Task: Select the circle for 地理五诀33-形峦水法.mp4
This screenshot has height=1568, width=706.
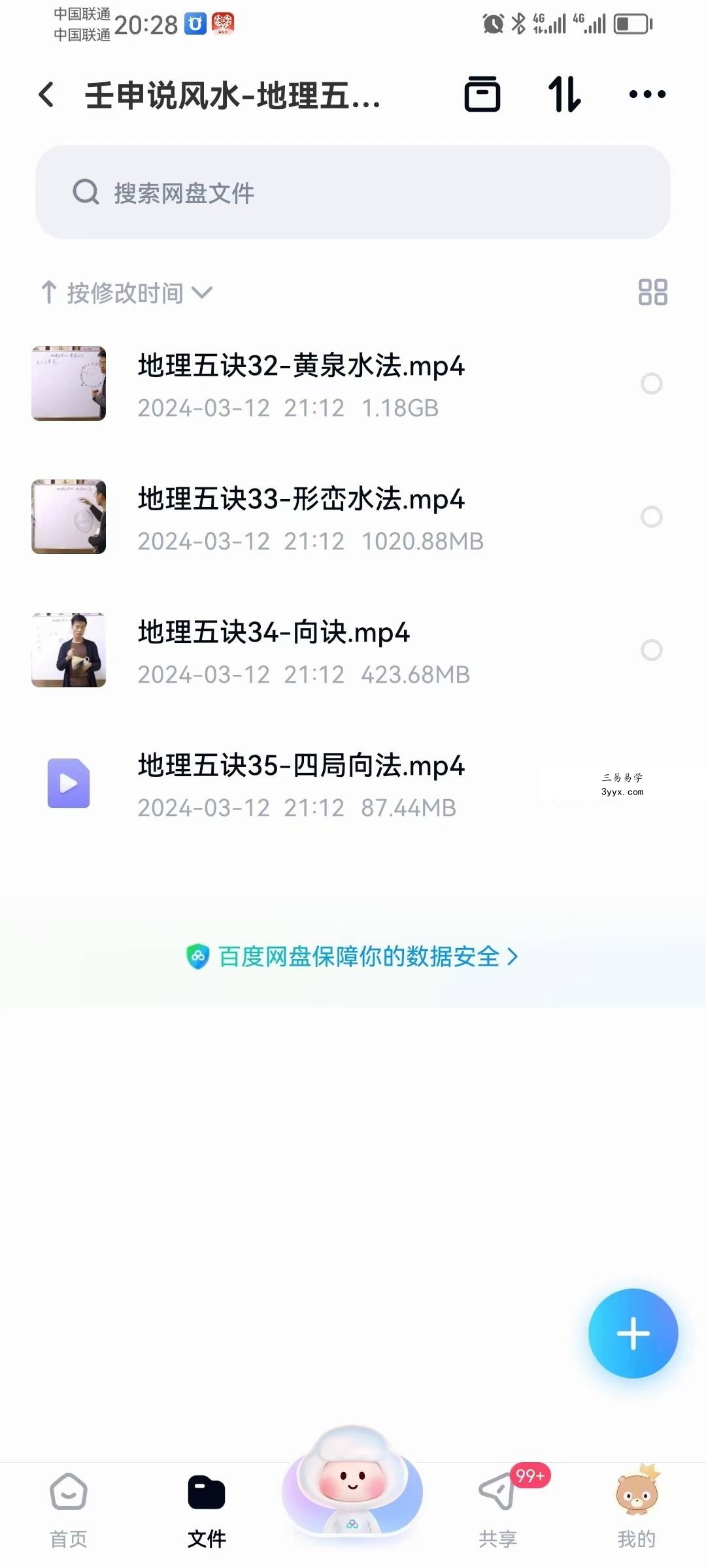Action: [x=652, y=517]
